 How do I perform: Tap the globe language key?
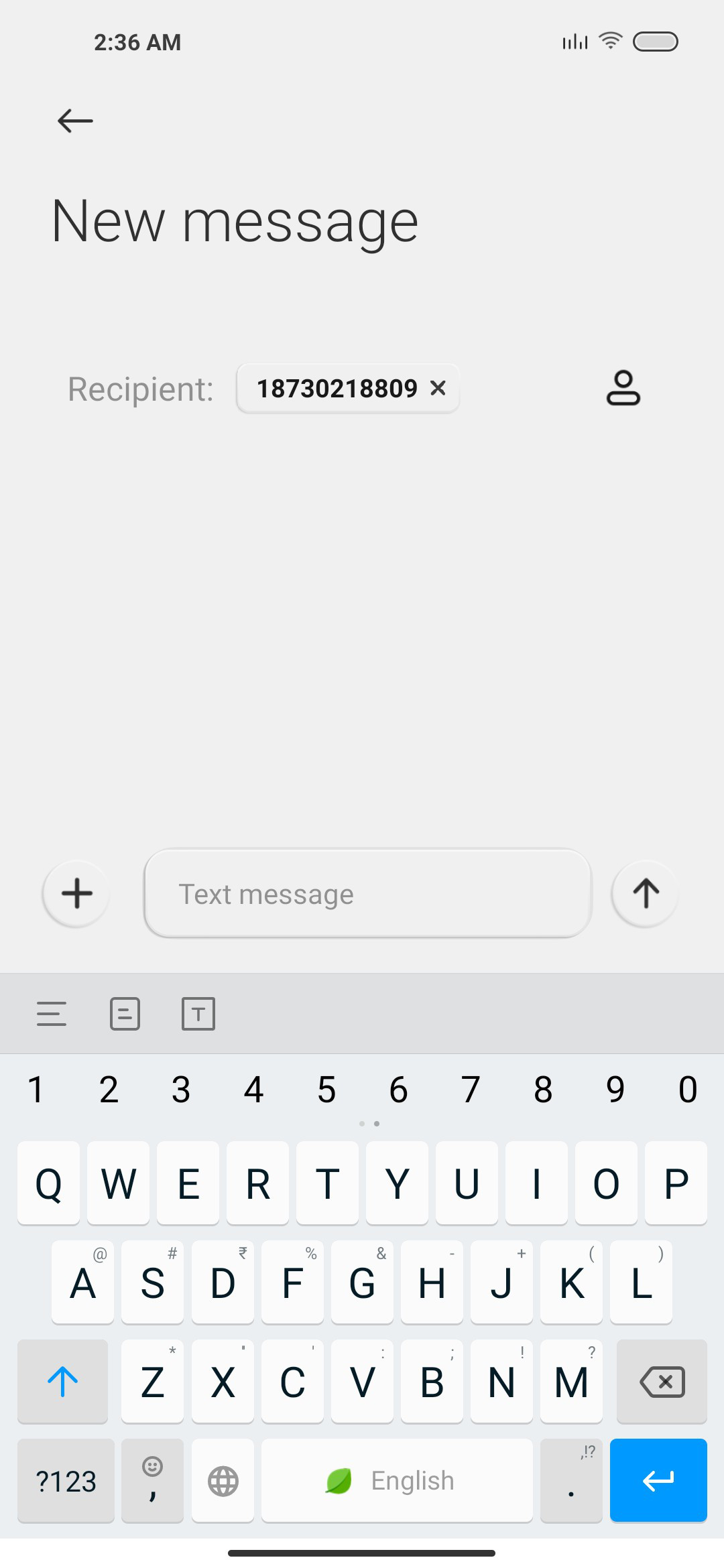pyautogui.click(x=223, y=1480)
